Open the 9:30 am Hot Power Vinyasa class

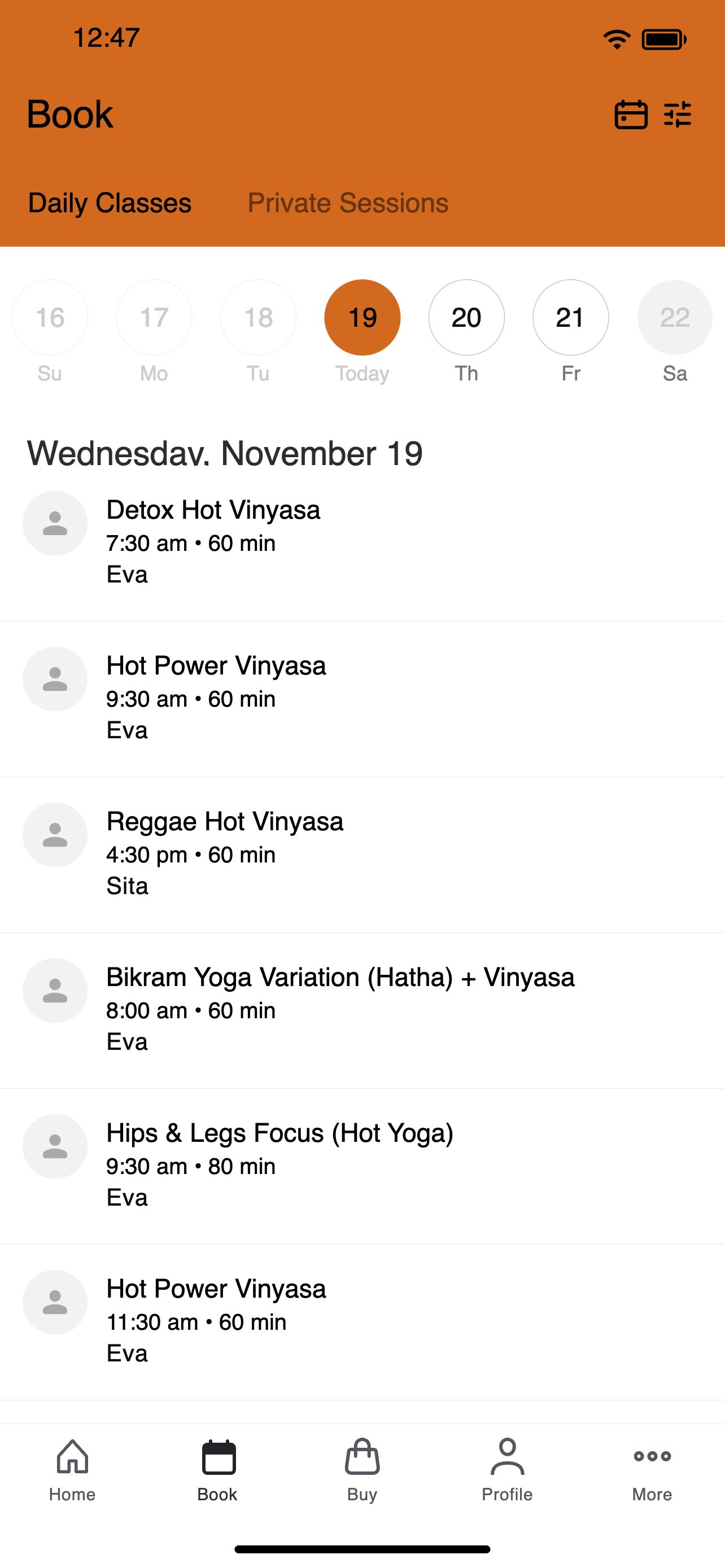[x=362, y=699]
